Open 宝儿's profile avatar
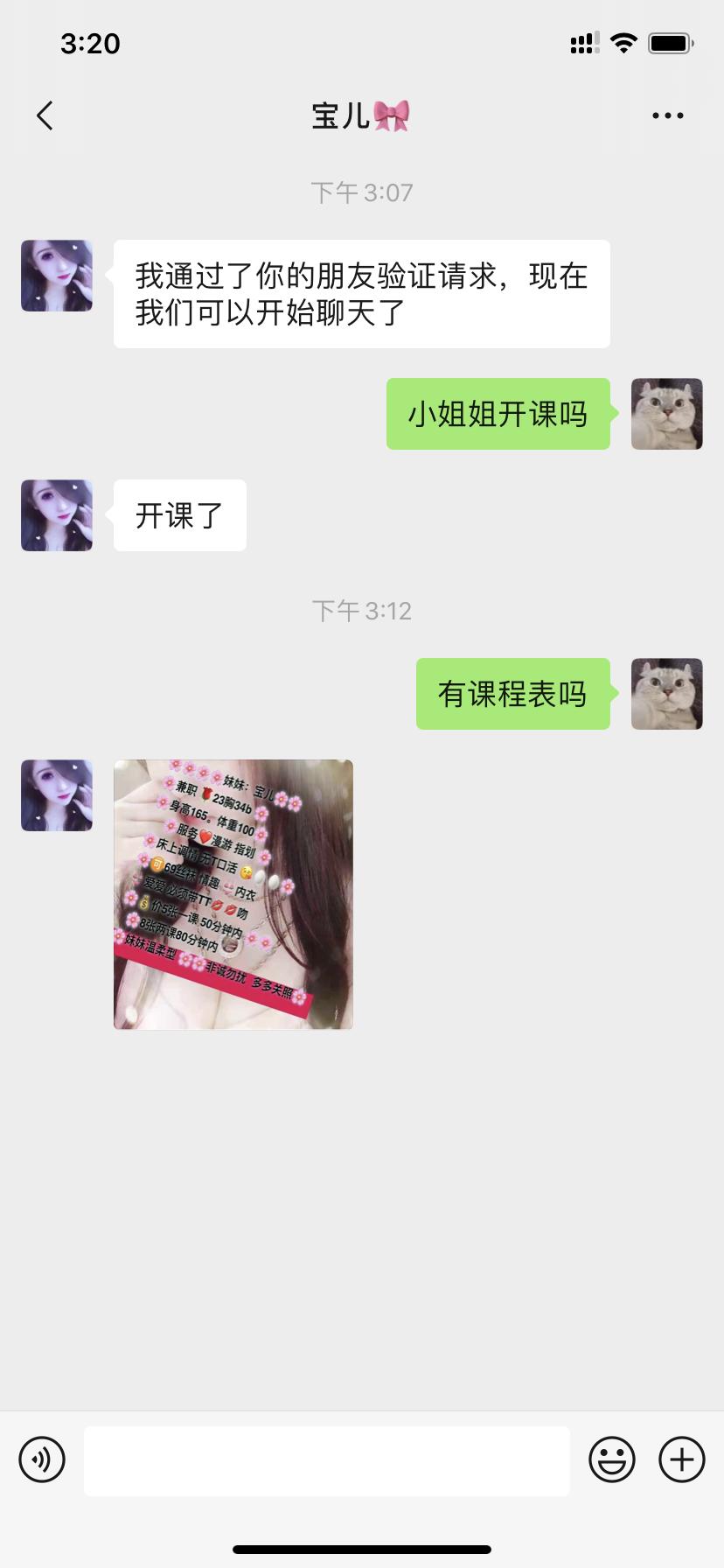 pos(56,276)
